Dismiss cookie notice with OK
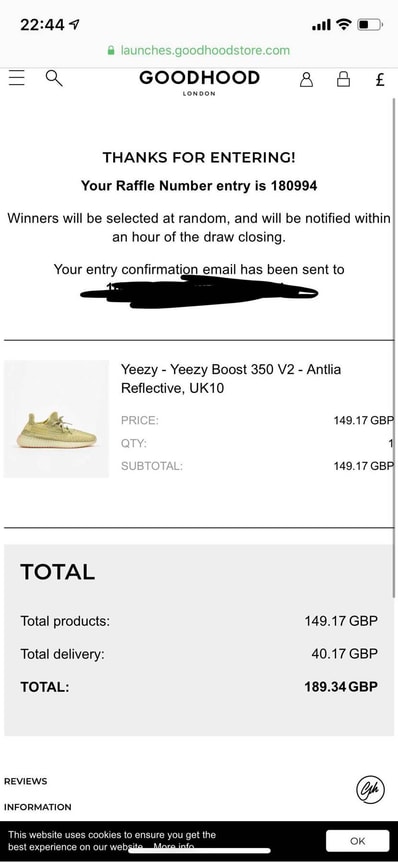 357,841
